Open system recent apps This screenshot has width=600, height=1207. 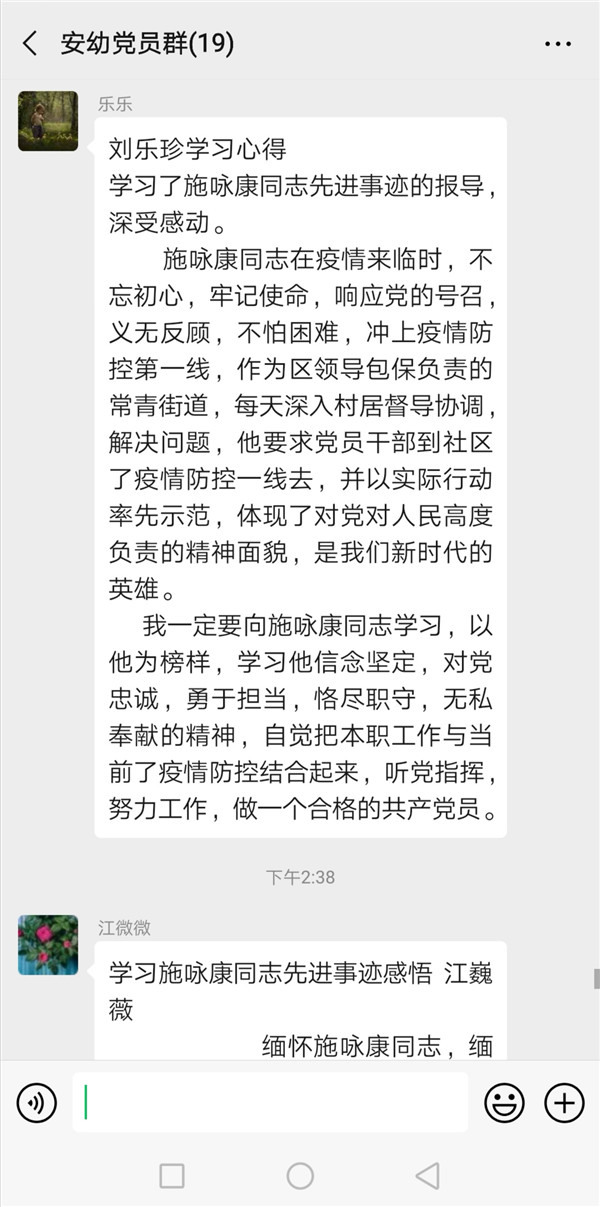[172, 1176]
